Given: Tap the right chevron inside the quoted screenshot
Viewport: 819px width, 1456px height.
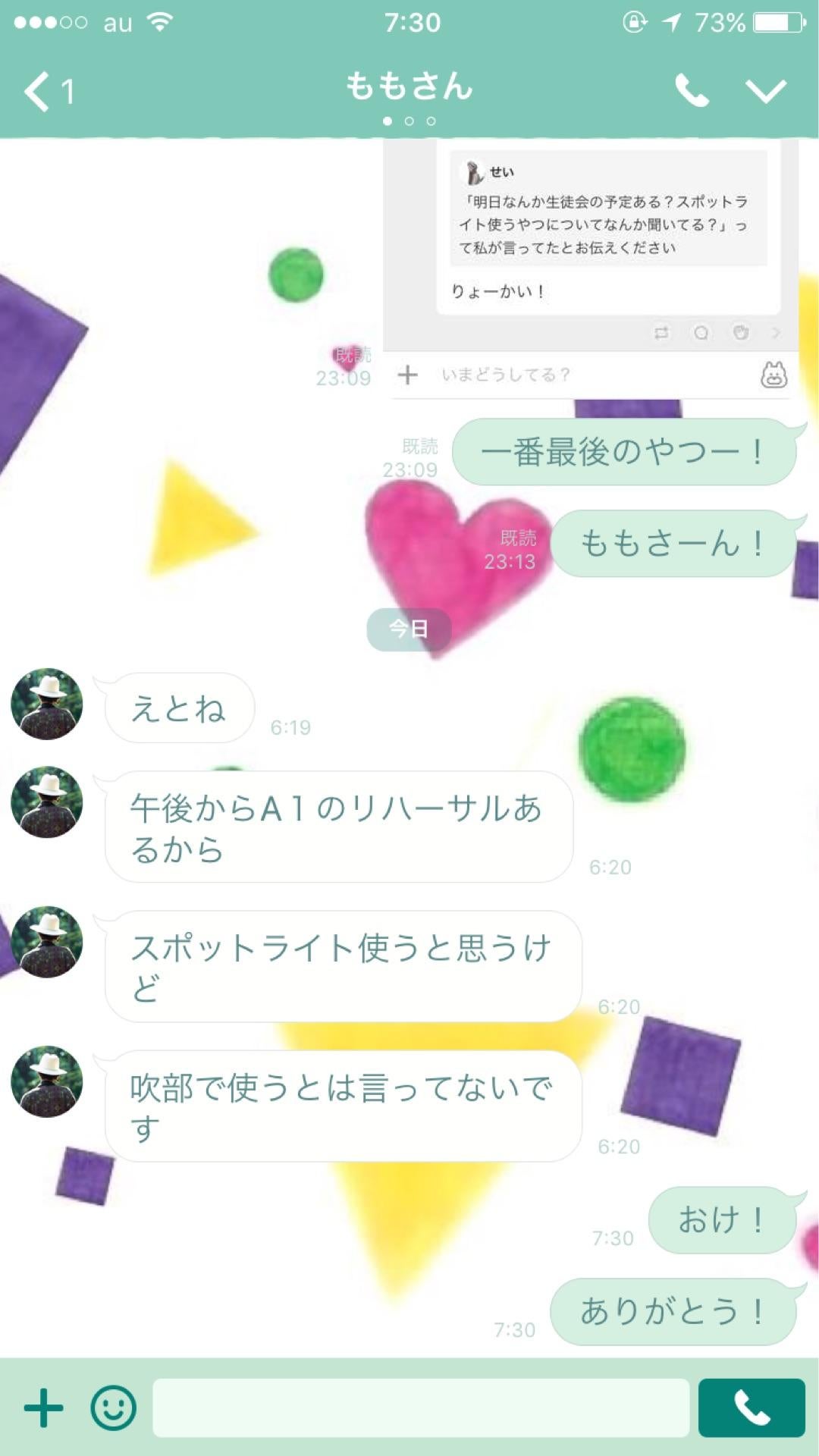Looking at the screenshot, I should [776, 333].
